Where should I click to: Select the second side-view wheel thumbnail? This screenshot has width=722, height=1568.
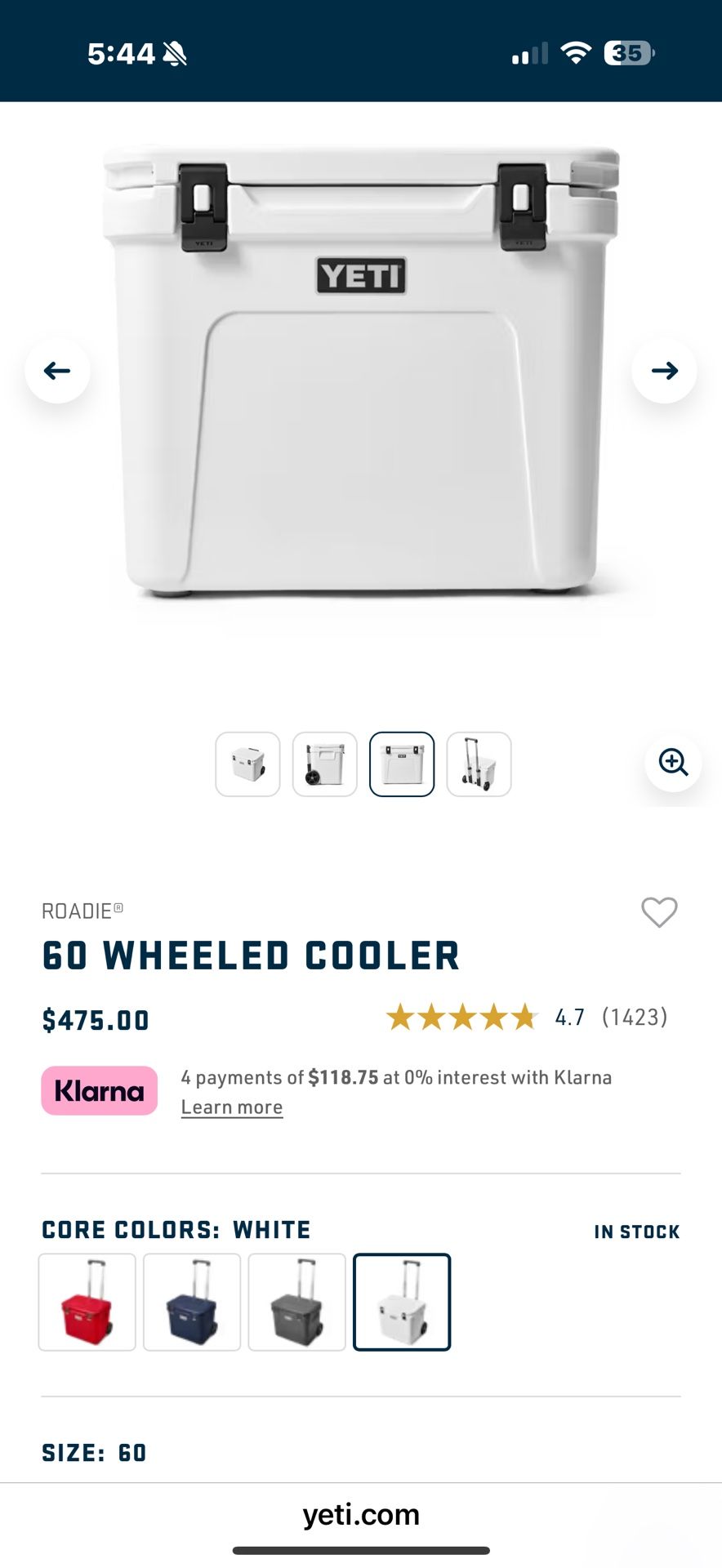click(325, 764)
